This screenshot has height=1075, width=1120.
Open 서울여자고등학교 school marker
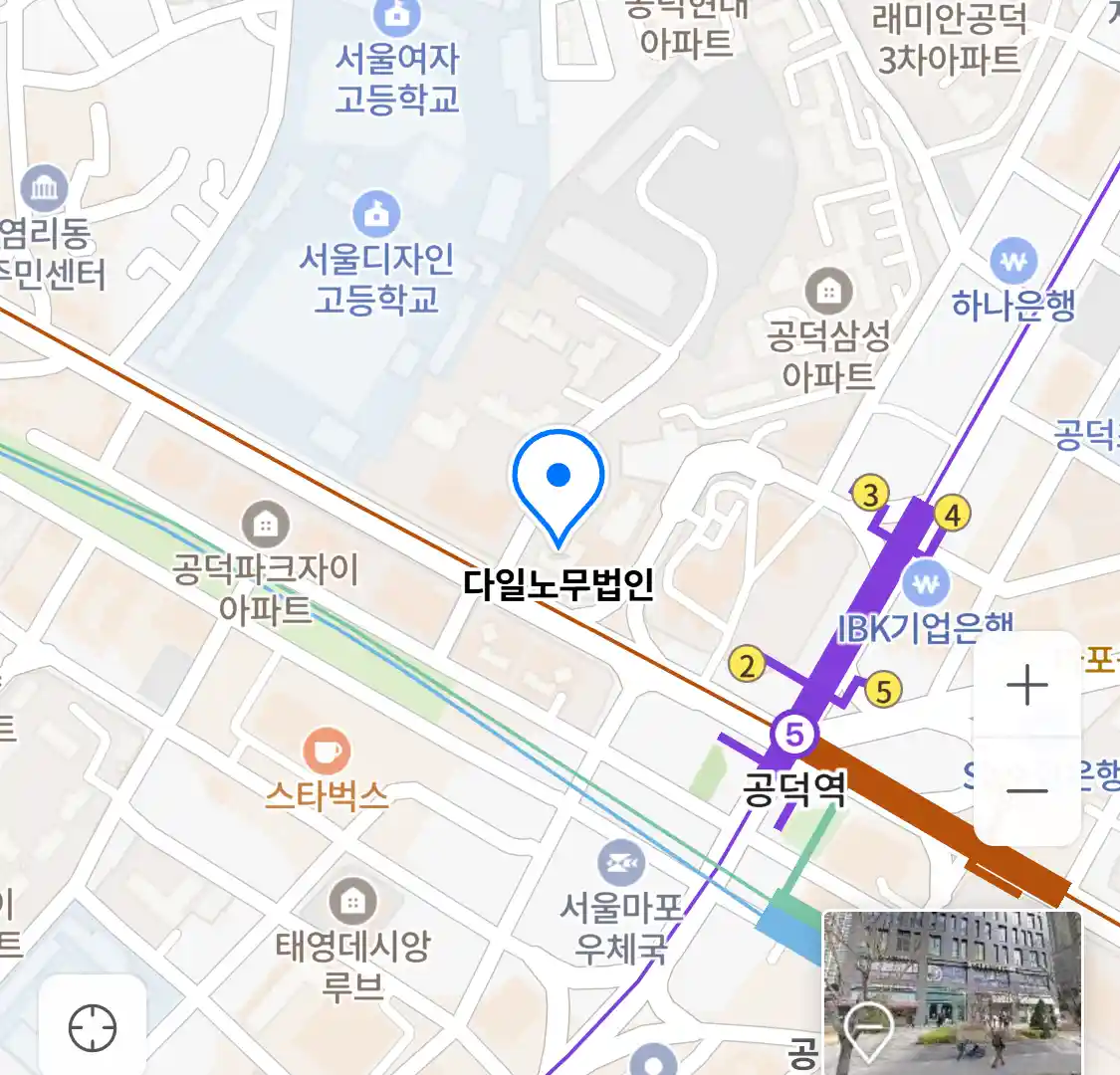[396, 15]
